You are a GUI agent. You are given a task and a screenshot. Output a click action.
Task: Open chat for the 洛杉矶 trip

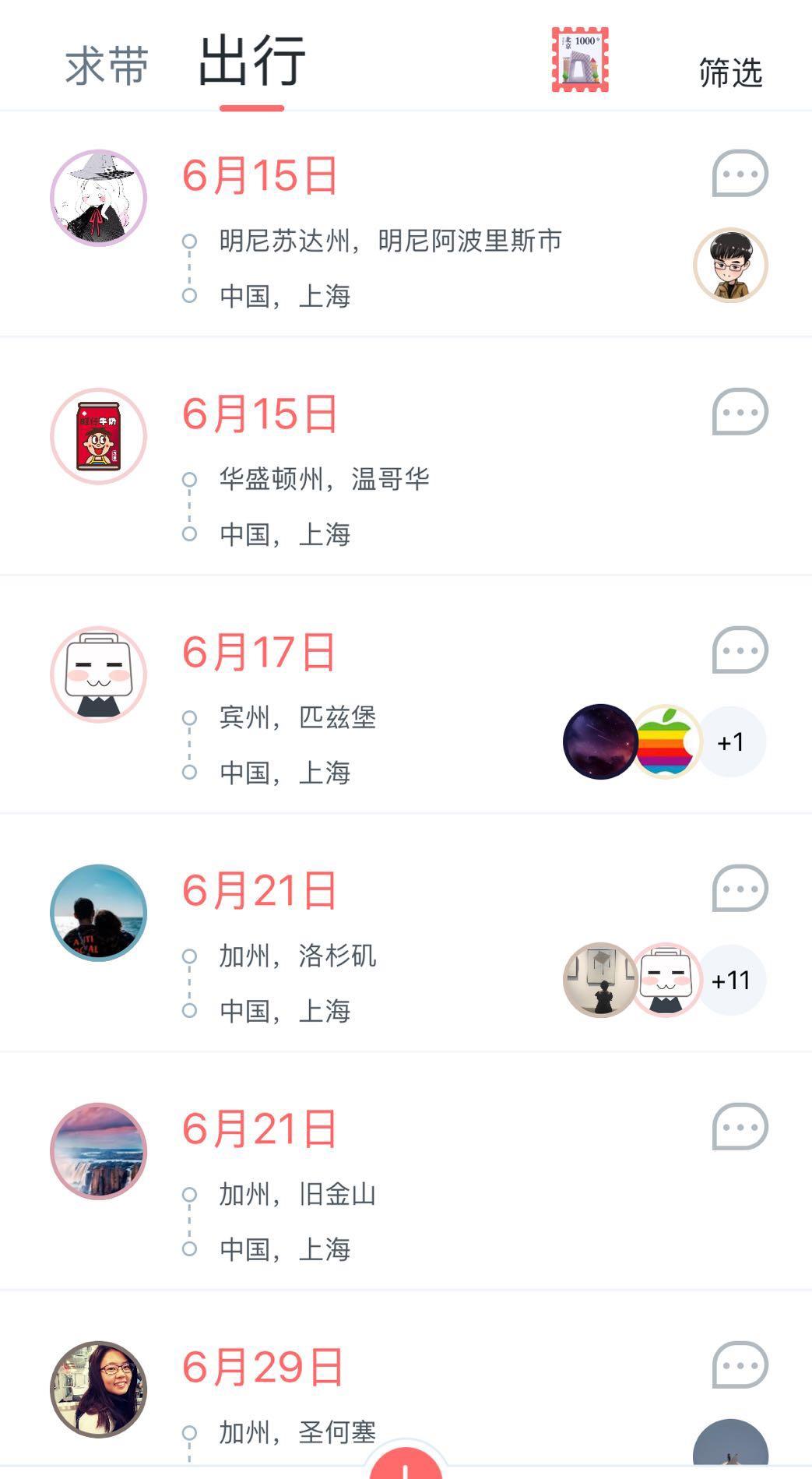coord(740,889)
